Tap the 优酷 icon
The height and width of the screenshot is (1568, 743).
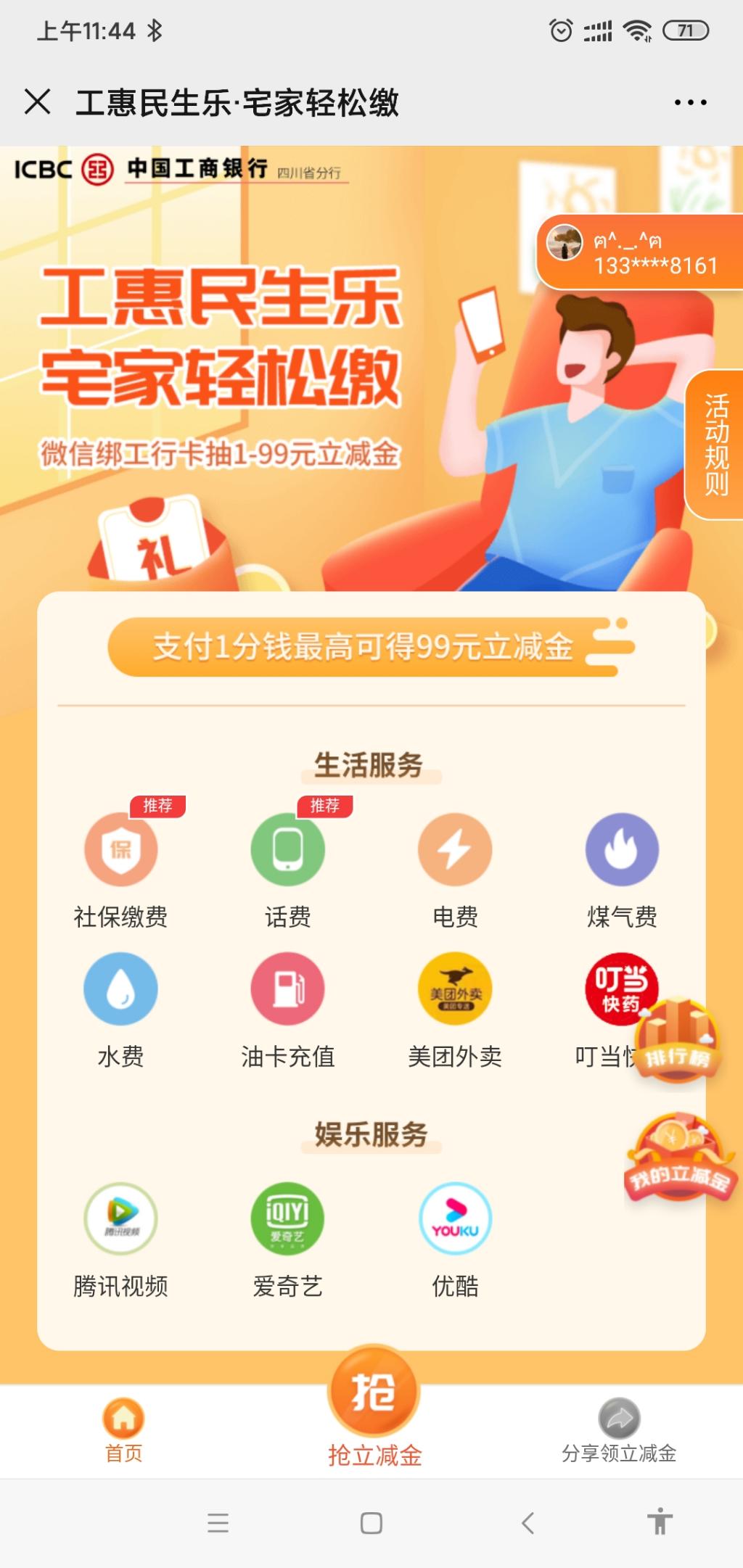click(455, 1219)
